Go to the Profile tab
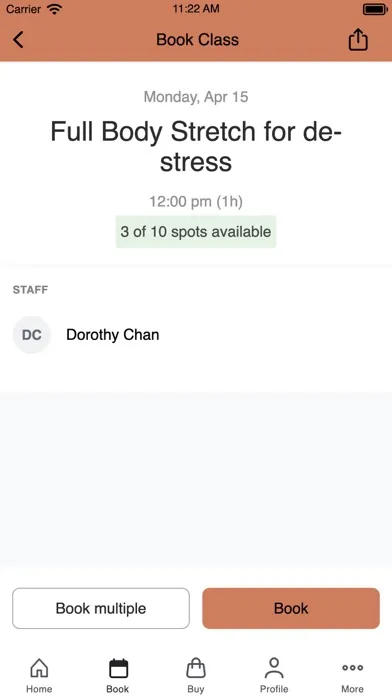 click(274, 676)
